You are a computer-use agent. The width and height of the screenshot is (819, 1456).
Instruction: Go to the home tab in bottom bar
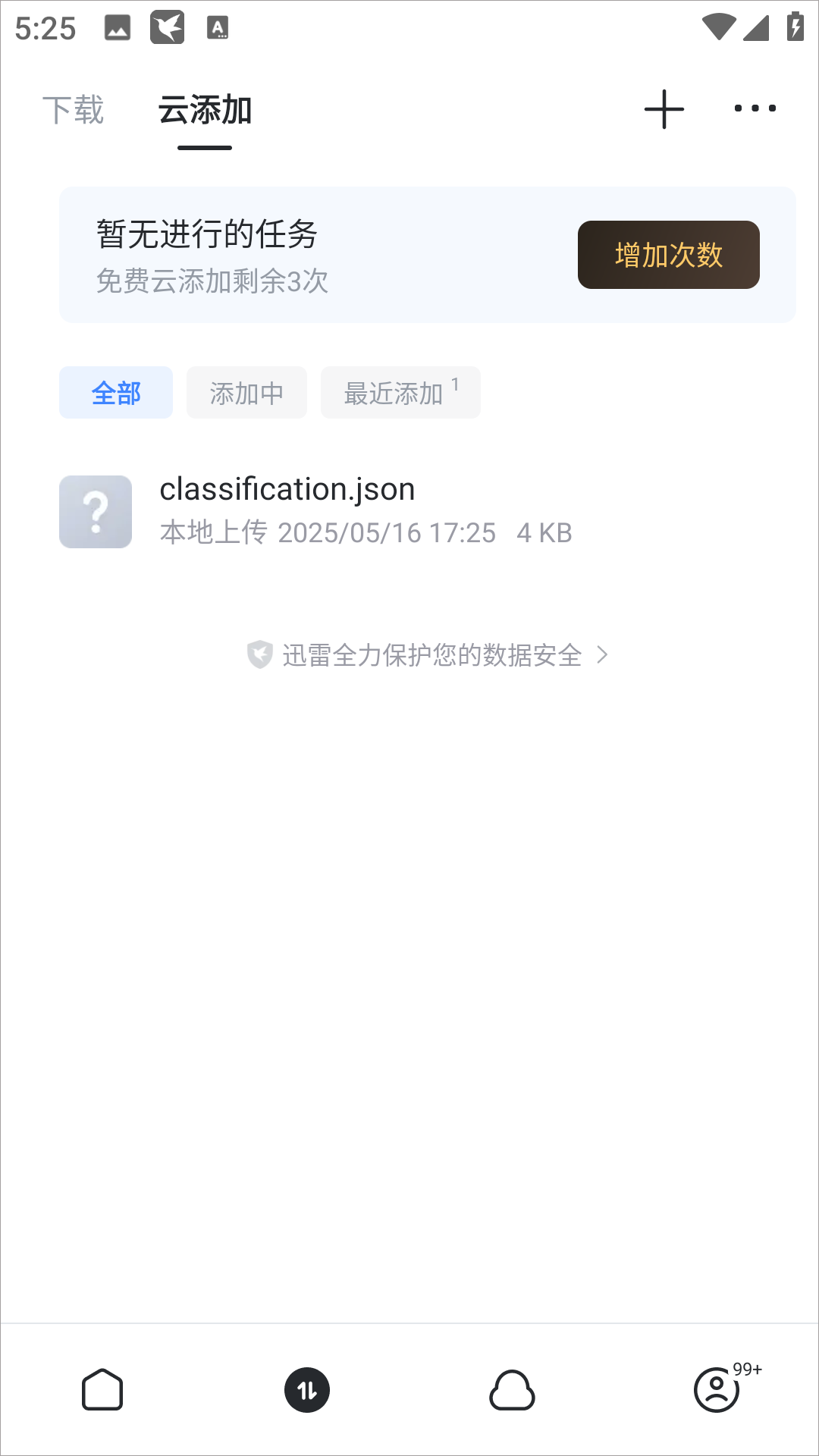pos(102,1390)
